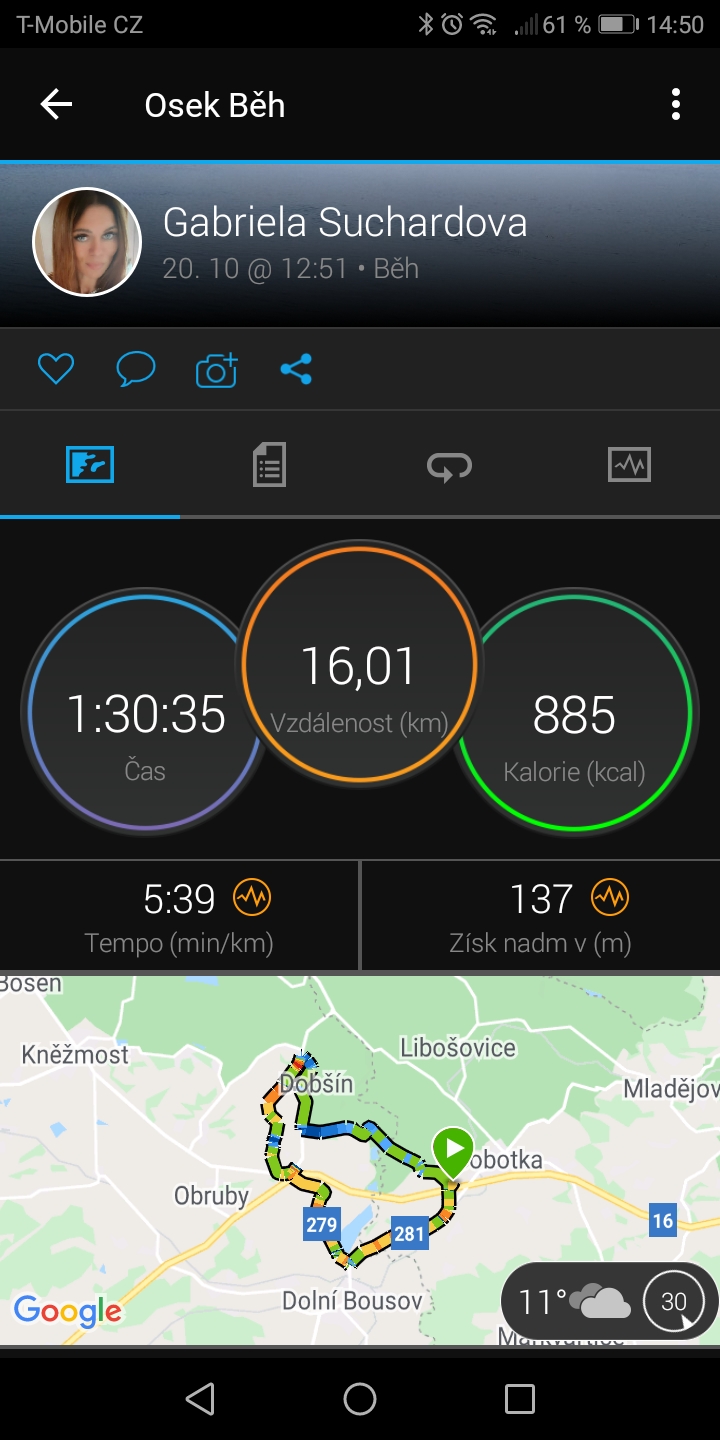Switch to the stats details tab

tap(269, 465)
